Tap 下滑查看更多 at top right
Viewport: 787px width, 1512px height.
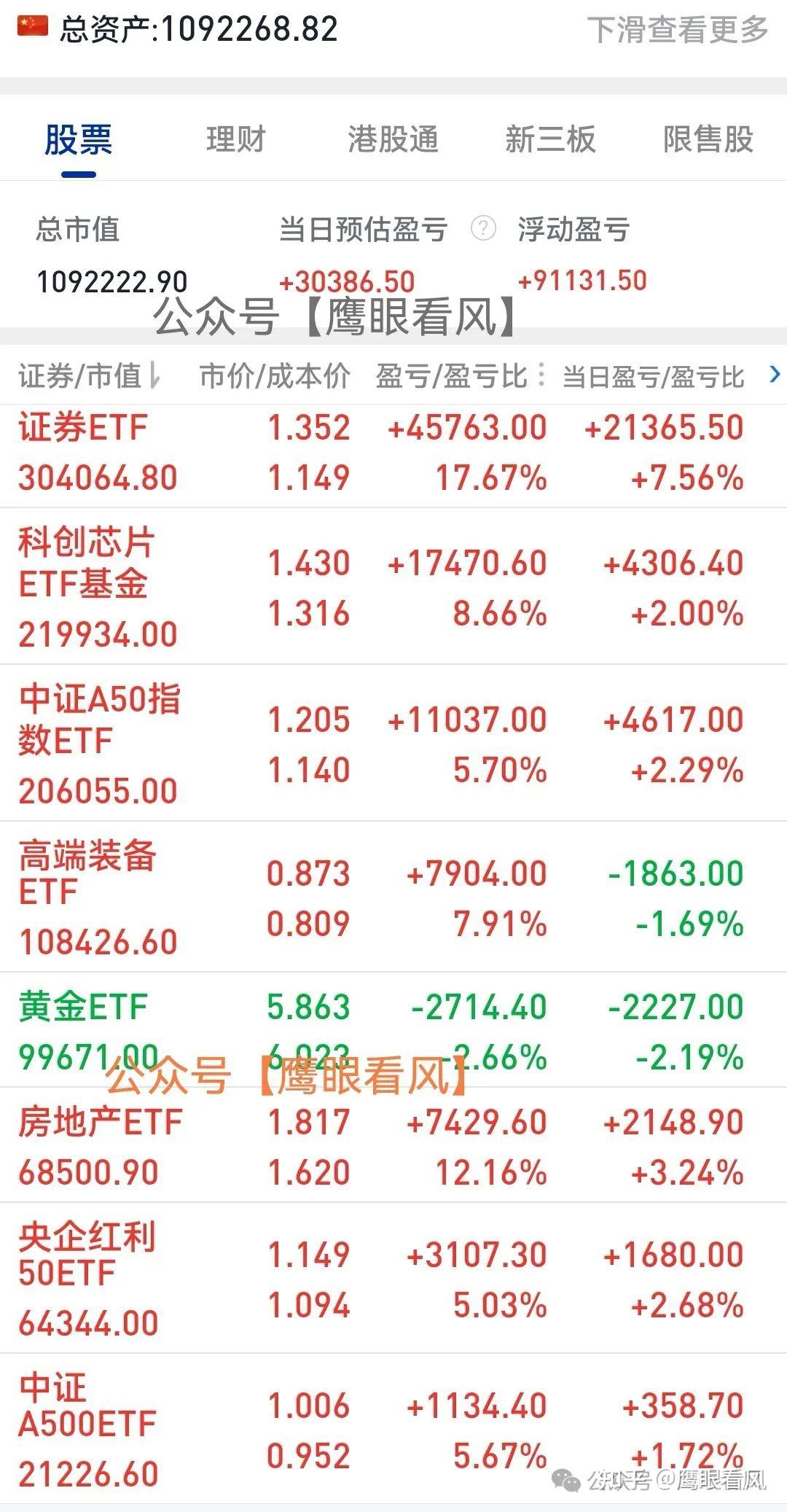(678, 31)
